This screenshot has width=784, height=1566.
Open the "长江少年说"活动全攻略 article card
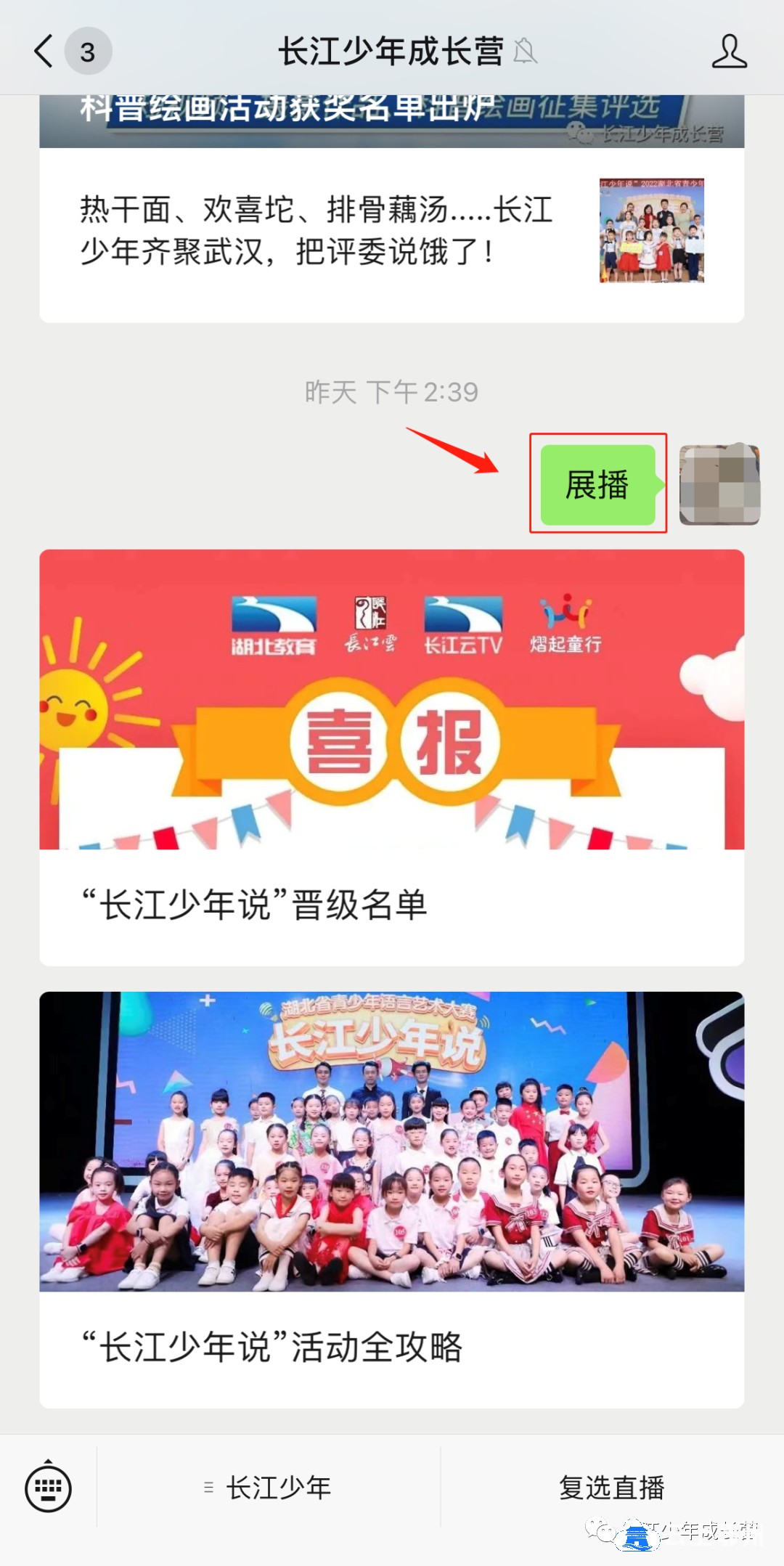click(x=392, y=1198)
